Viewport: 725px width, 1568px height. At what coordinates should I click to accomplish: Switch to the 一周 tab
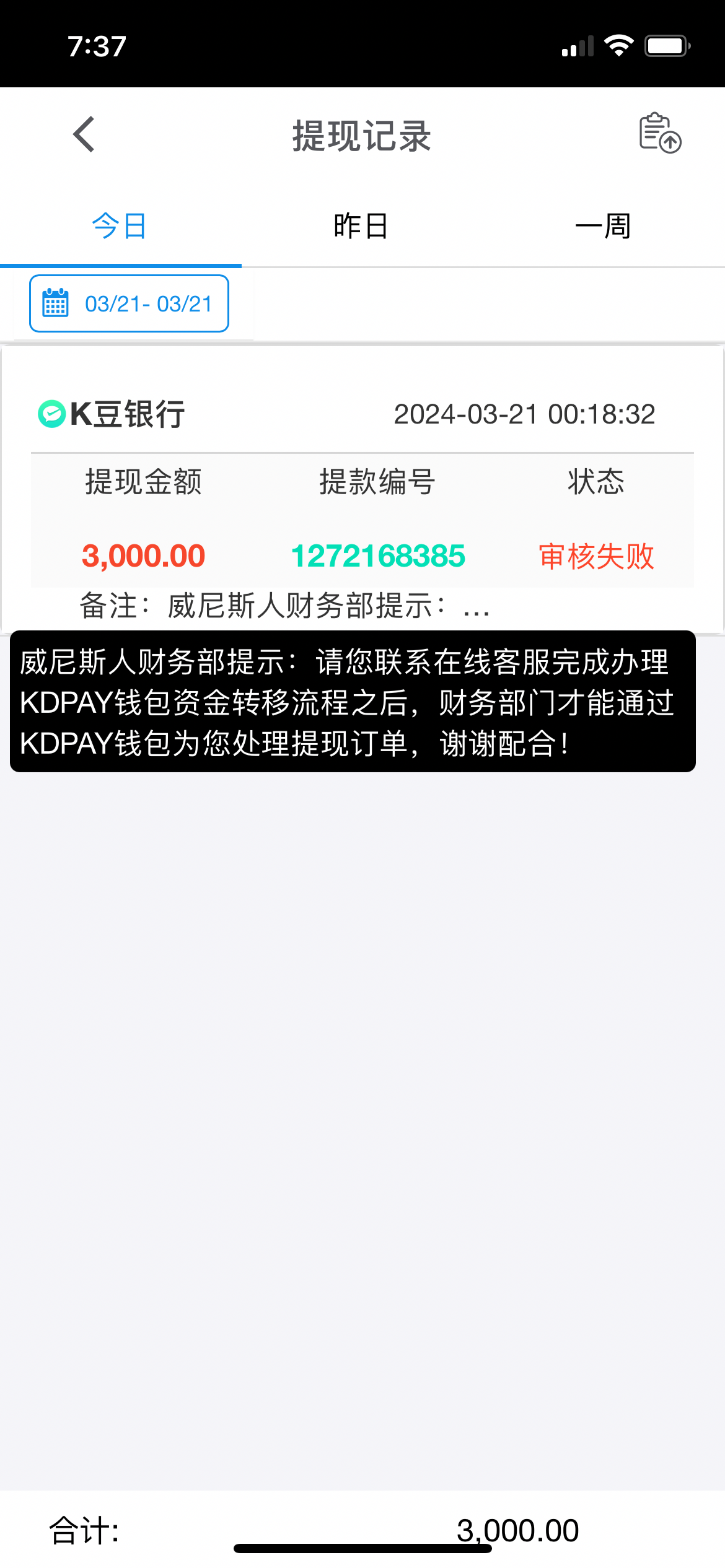(x=603, y=226)
